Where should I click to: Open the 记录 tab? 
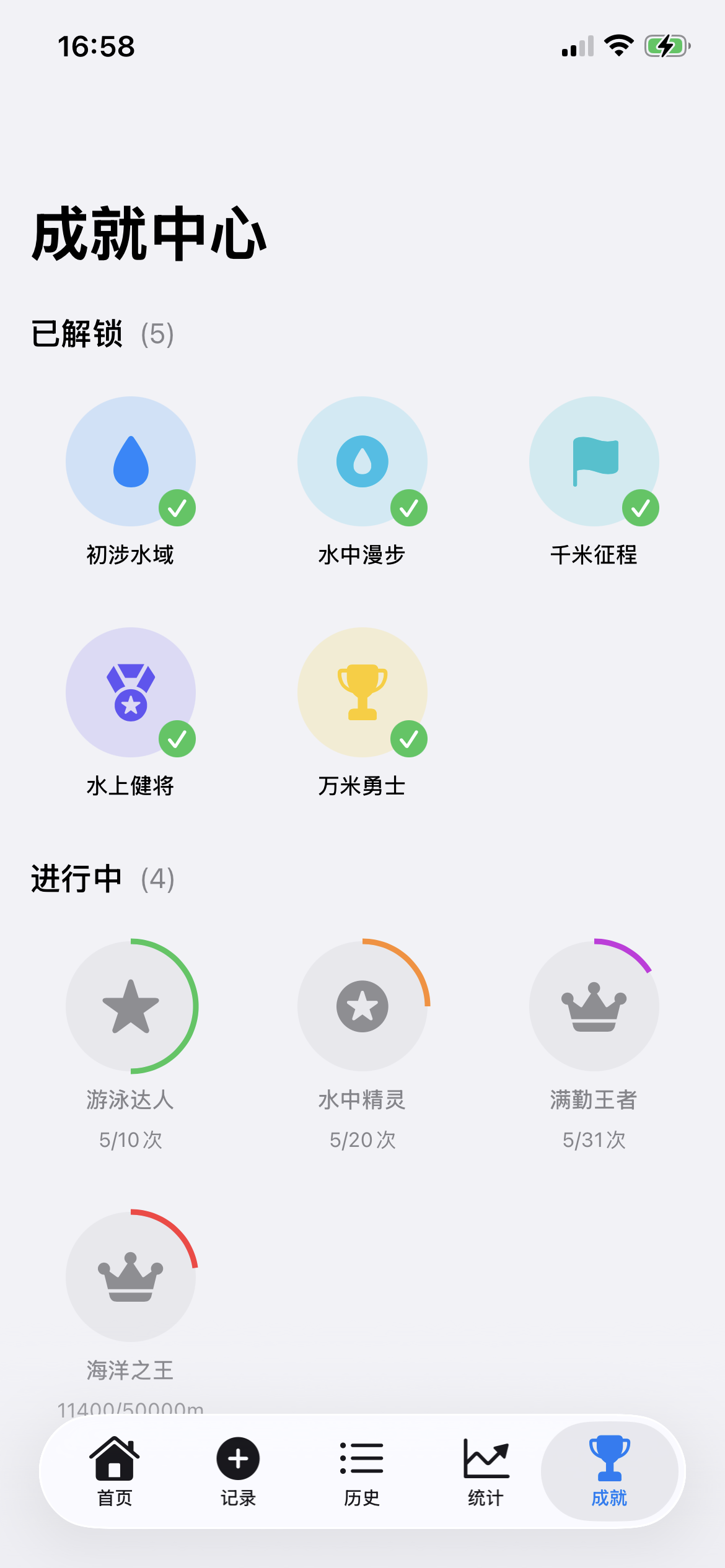(238, 1471)
